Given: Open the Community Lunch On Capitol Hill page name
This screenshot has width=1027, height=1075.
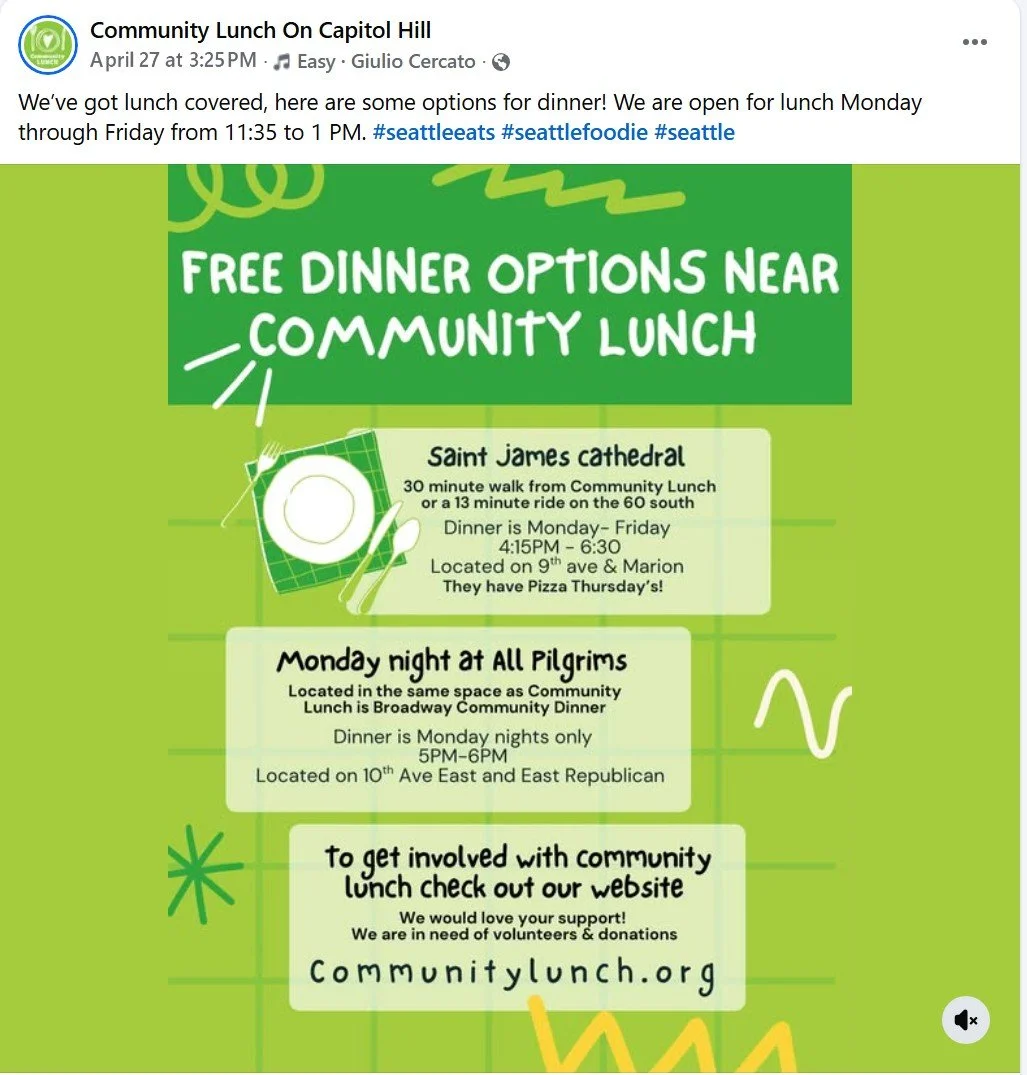Looking at the screenshot, I should tap(261, 30).
